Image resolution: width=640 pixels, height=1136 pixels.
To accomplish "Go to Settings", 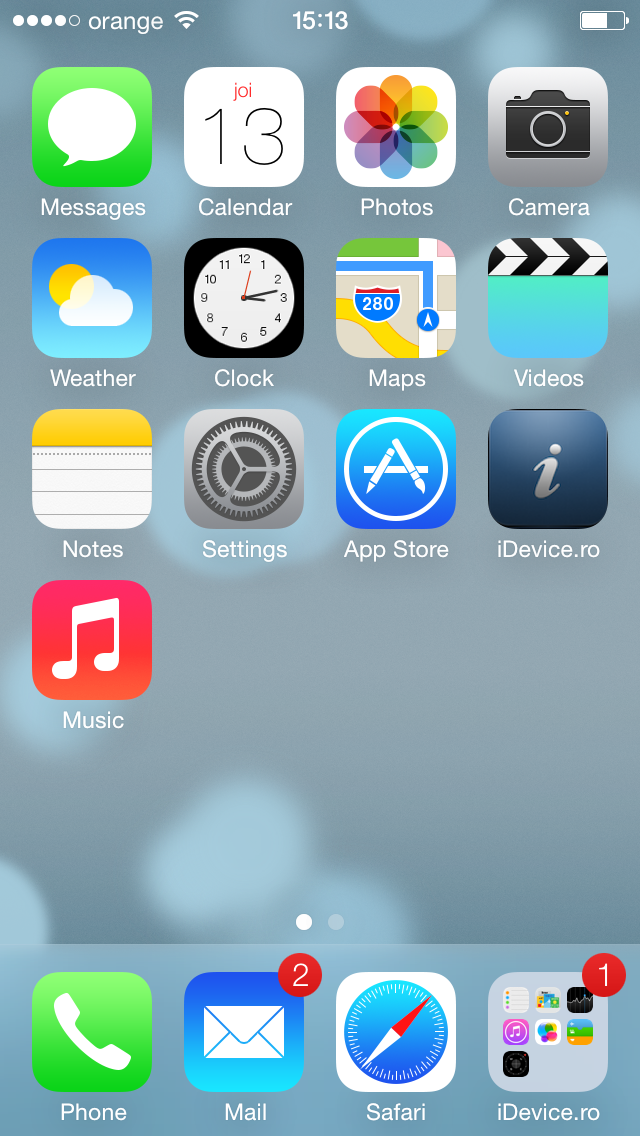I will [x=244, y=469].
